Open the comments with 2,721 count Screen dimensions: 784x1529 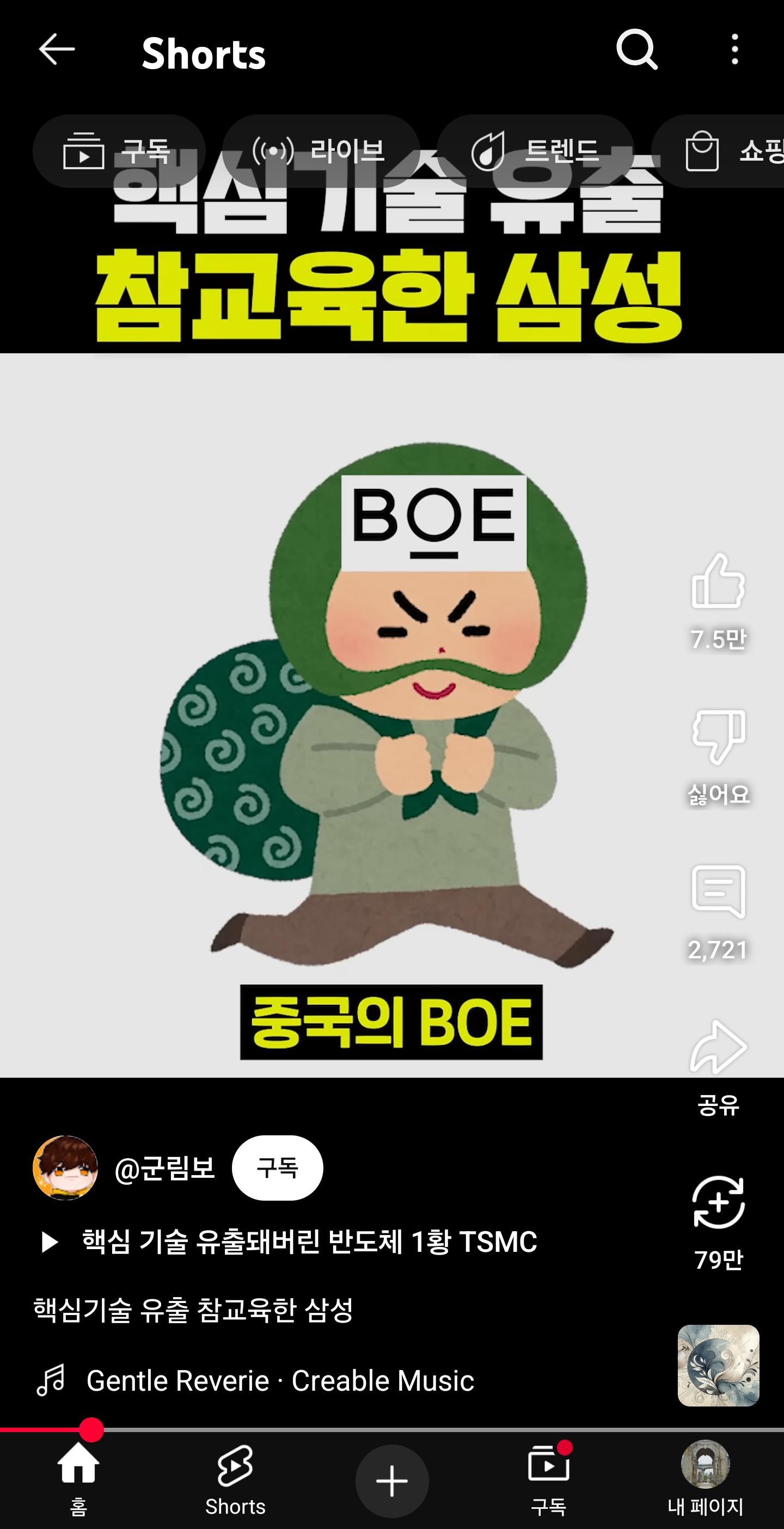[718, 891]
